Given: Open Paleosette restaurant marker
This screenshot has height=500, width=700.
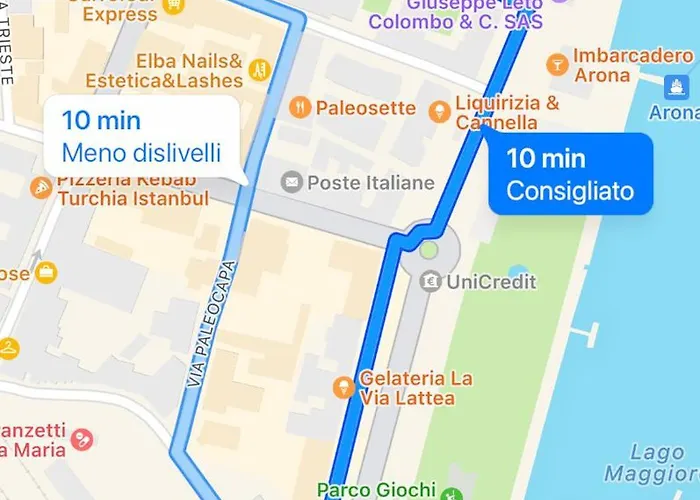Looking at the screenshot, I should coord(299,107).
